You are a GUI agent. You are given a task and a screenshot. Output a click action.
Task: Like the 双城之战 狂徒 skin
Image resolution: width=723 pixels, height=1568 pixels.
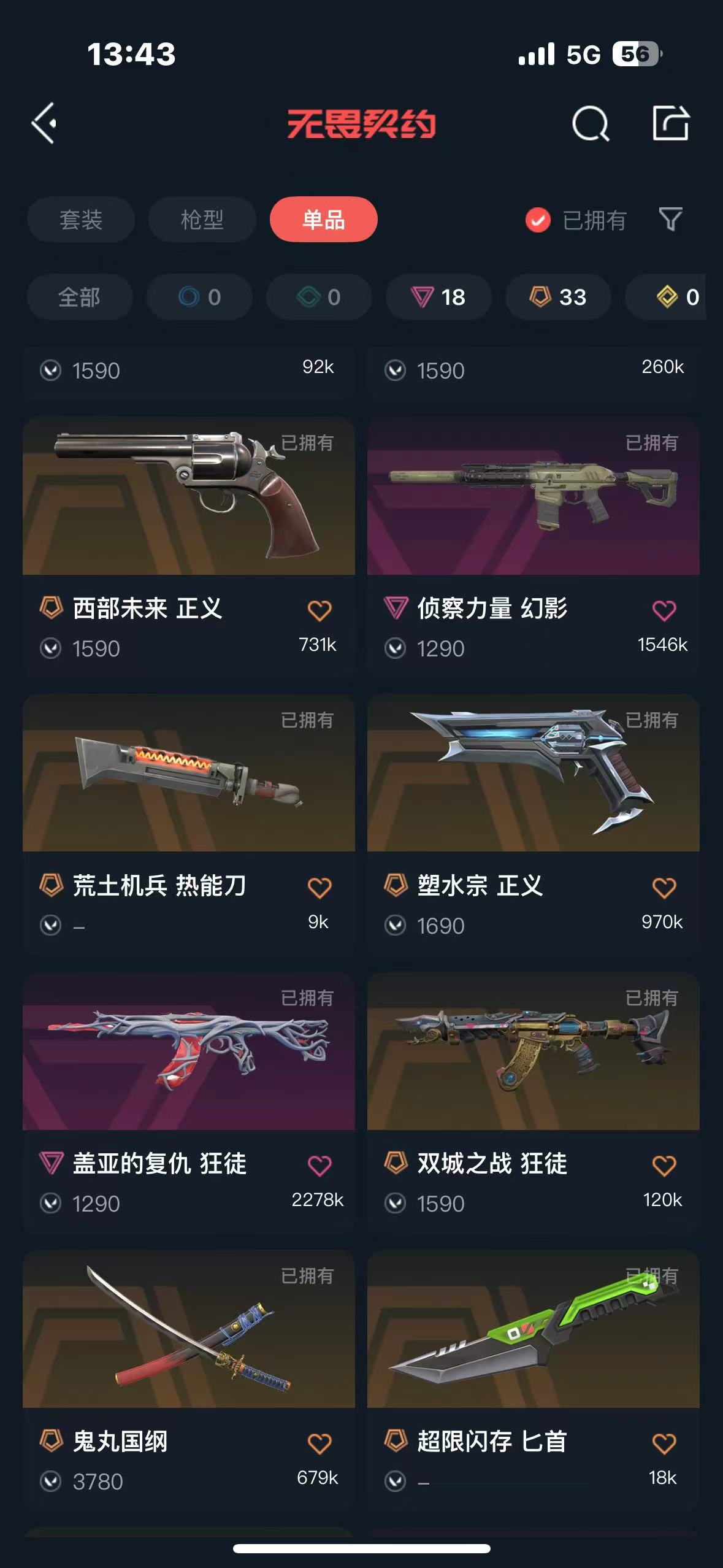tap(664, 1165)
